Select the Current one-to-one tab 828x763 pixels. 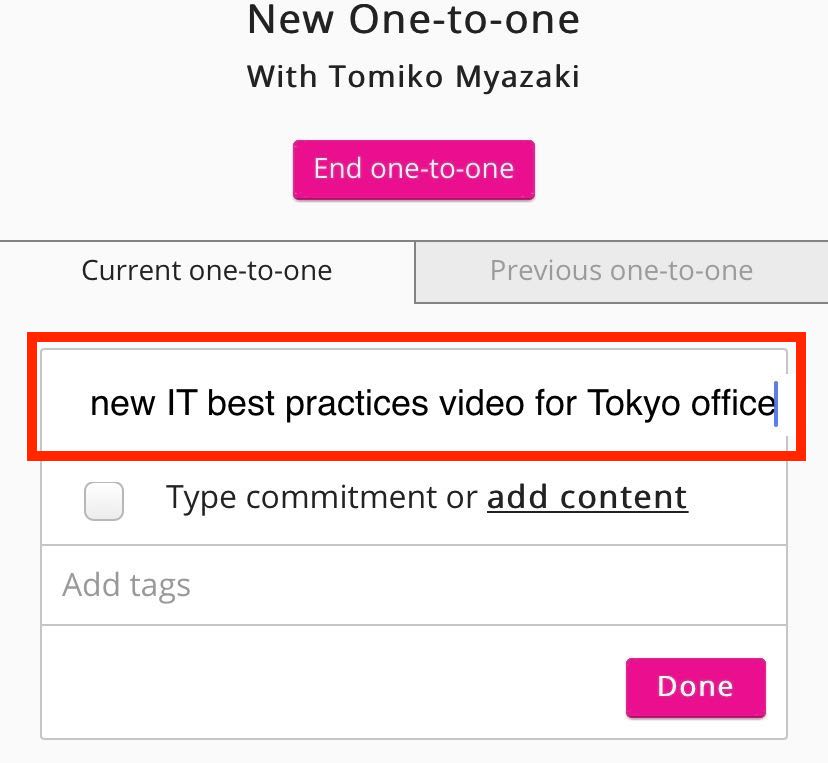click(x=206, y=271)
